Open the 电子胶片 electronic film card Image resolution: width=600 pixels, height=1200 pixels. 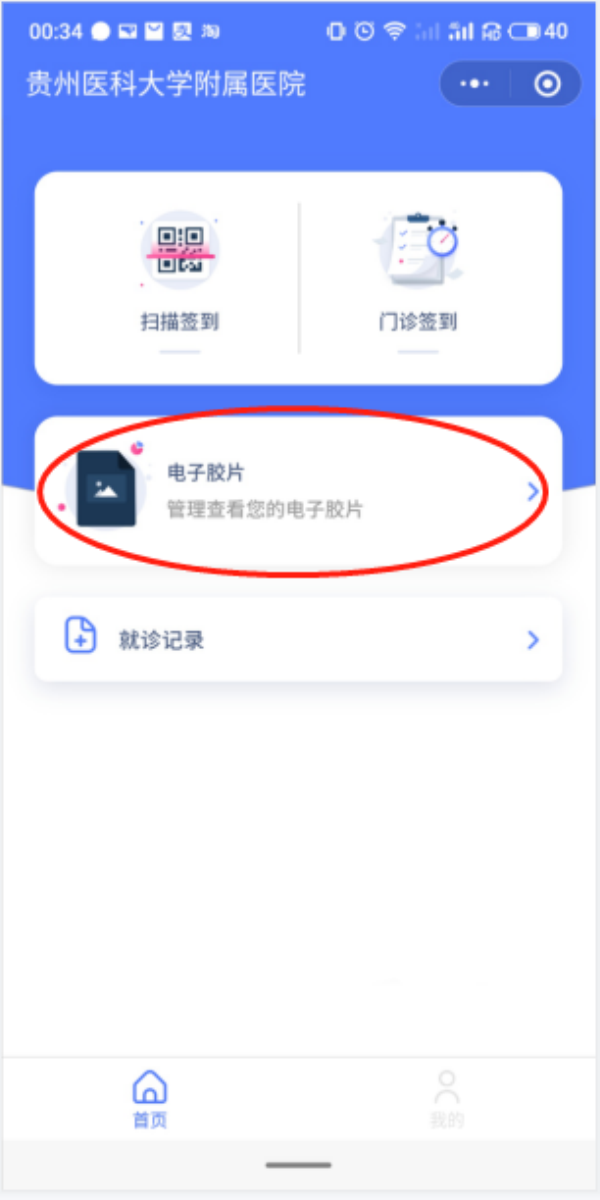point(298,491)
